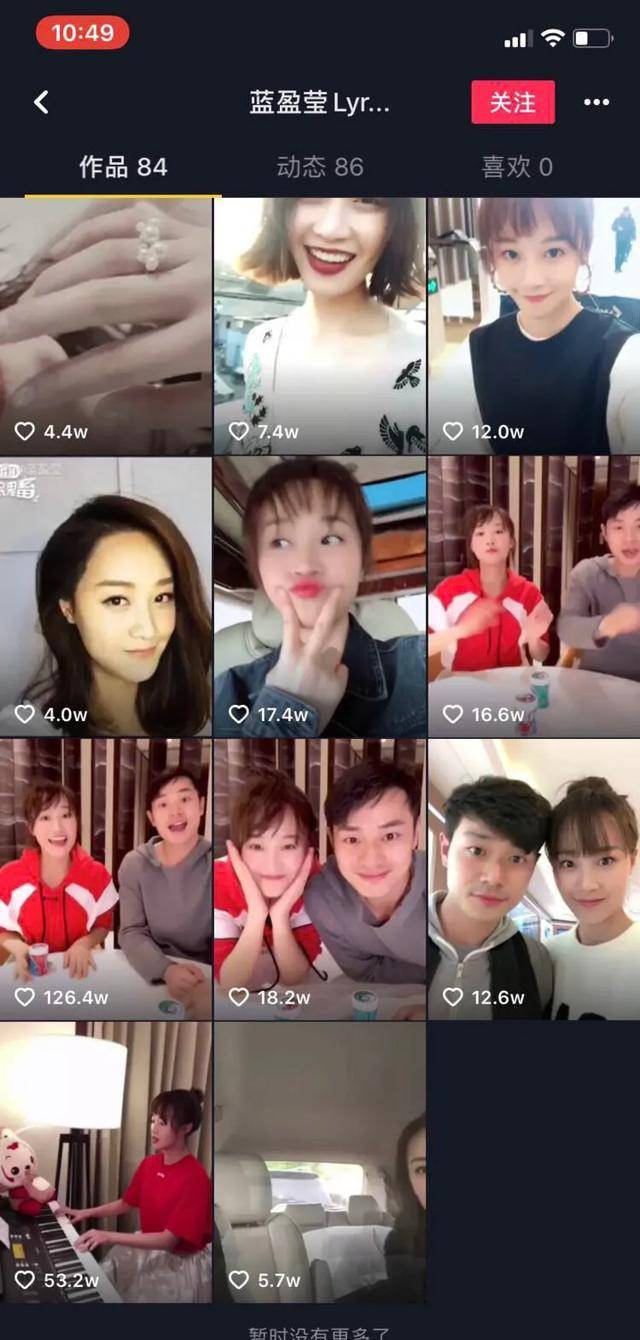The width and height of the screenshot is (640, 1340).
Task: Tap the red 关注 follow button
Action: [513, 102]
